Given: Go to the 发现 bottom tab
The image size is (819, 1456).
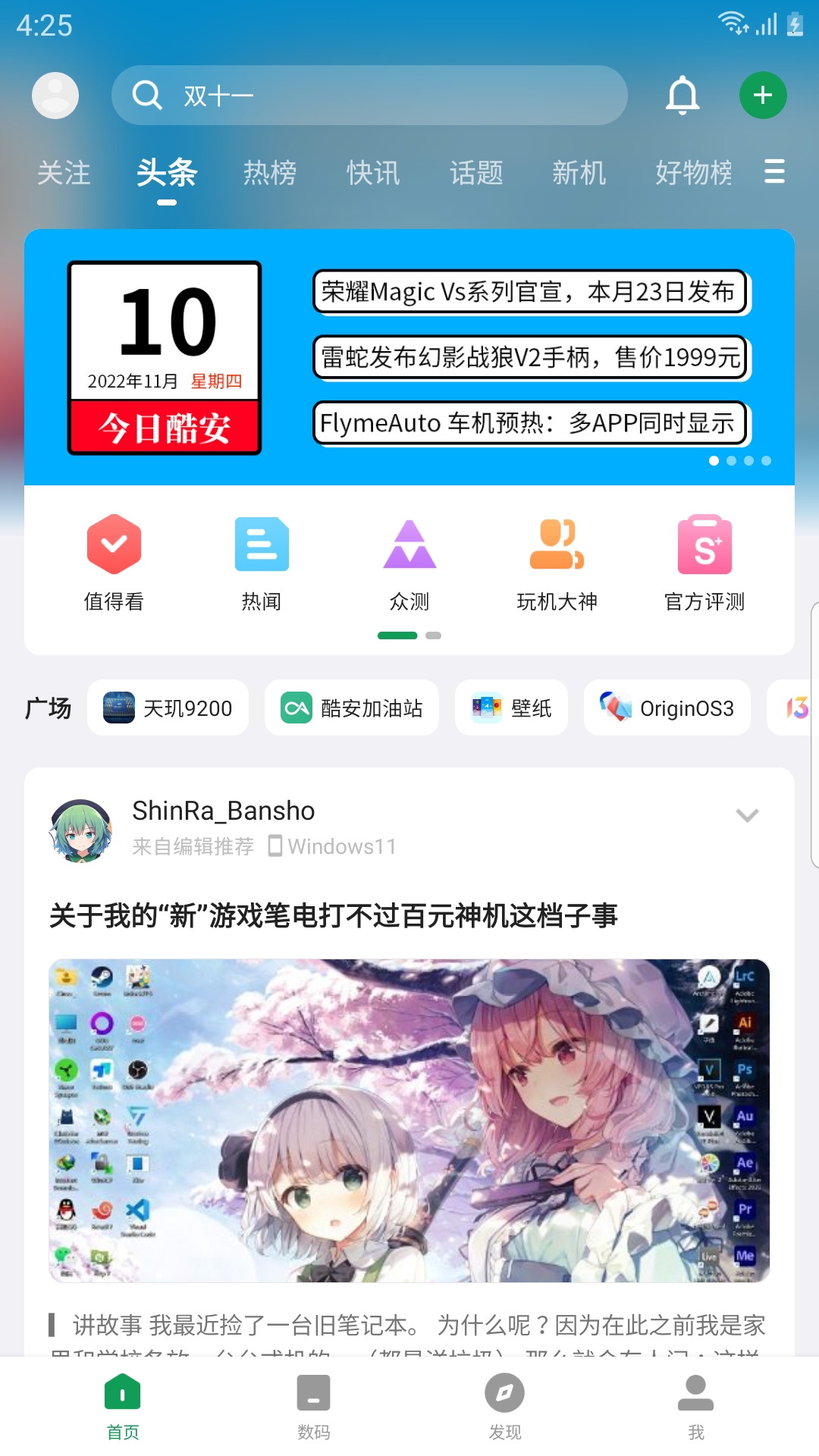Looking at the screenshot, I should [x=504, y=1407].
